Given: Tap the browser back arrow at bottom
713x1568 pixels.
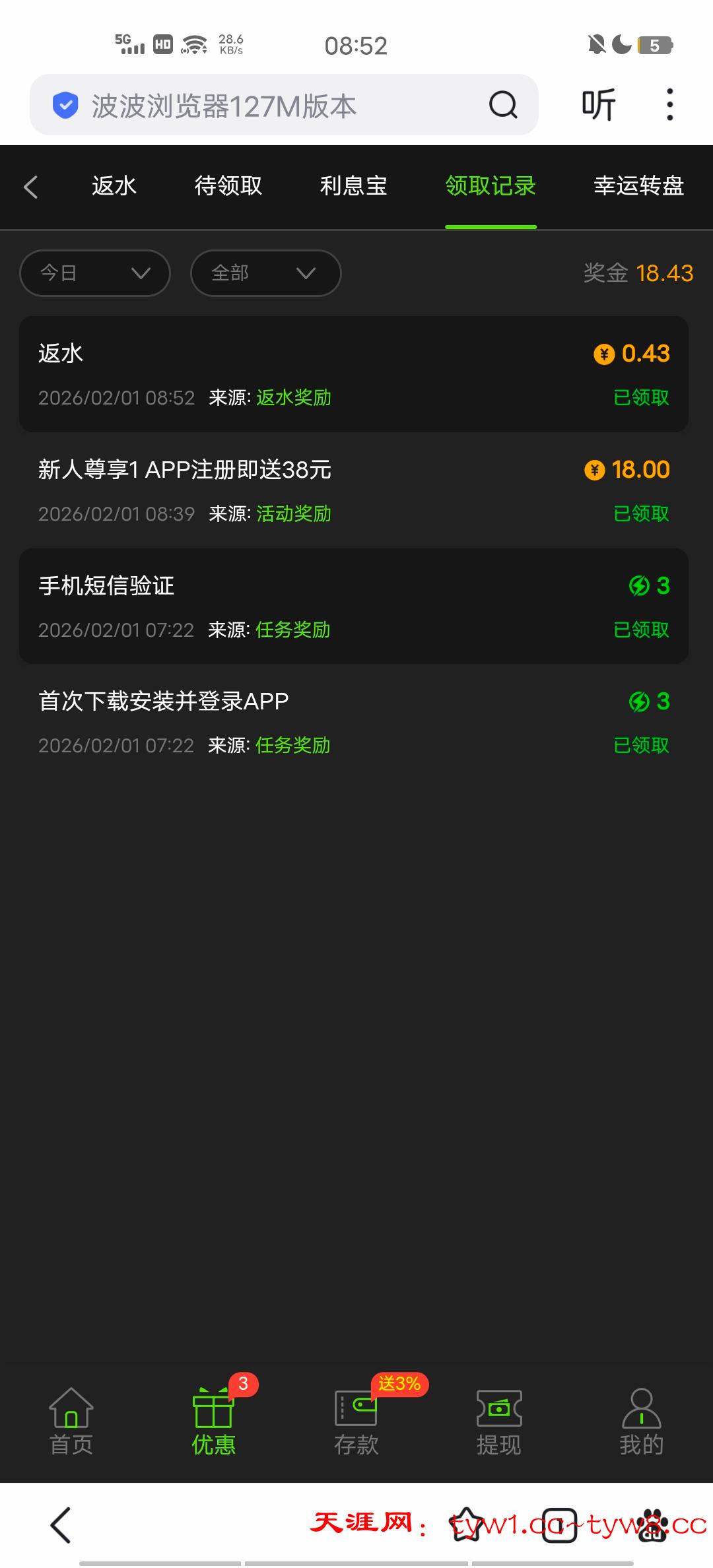Looking at the screenshot, I should point(61,1525).
